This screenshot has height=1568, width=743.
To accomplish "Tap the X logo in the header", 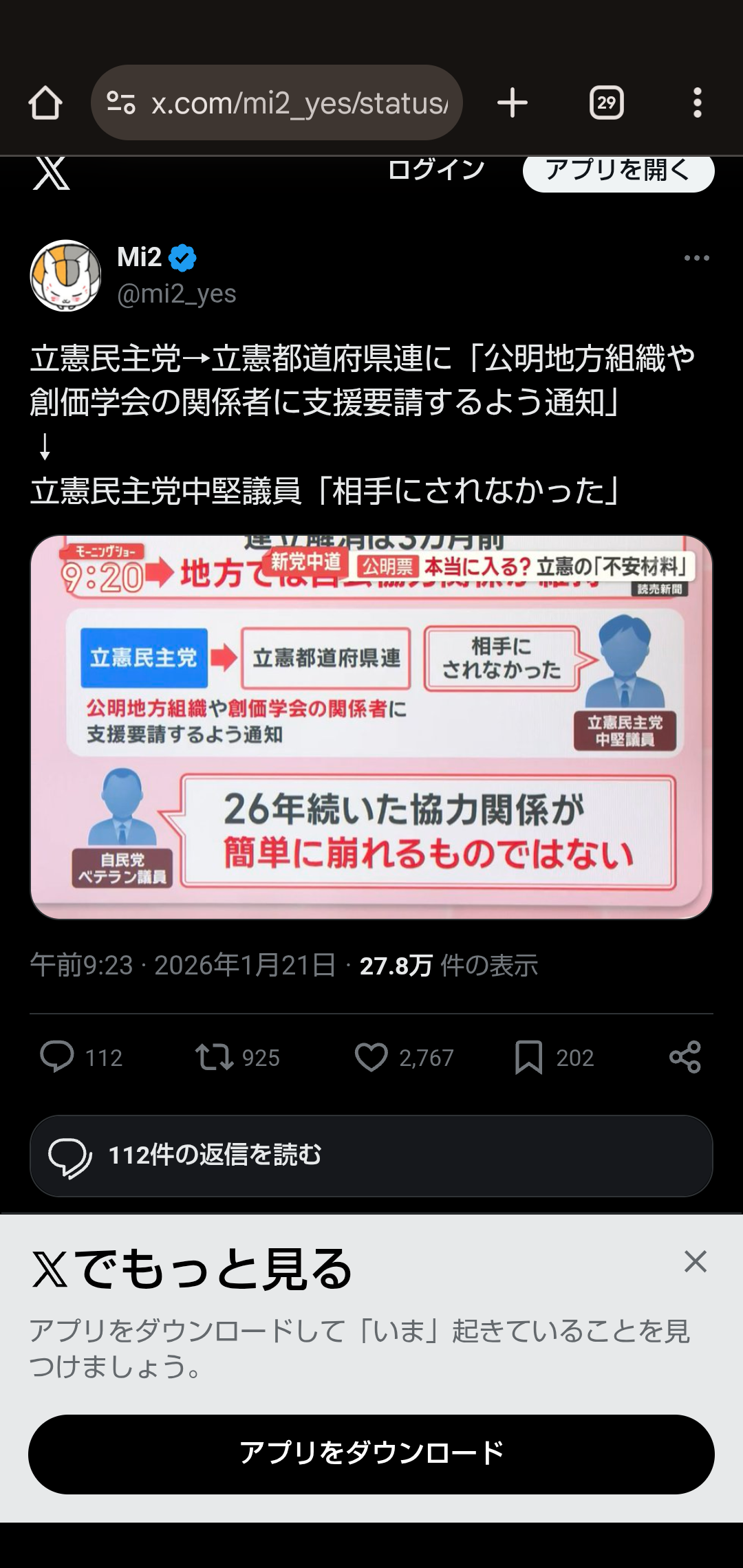I will 52,172.
